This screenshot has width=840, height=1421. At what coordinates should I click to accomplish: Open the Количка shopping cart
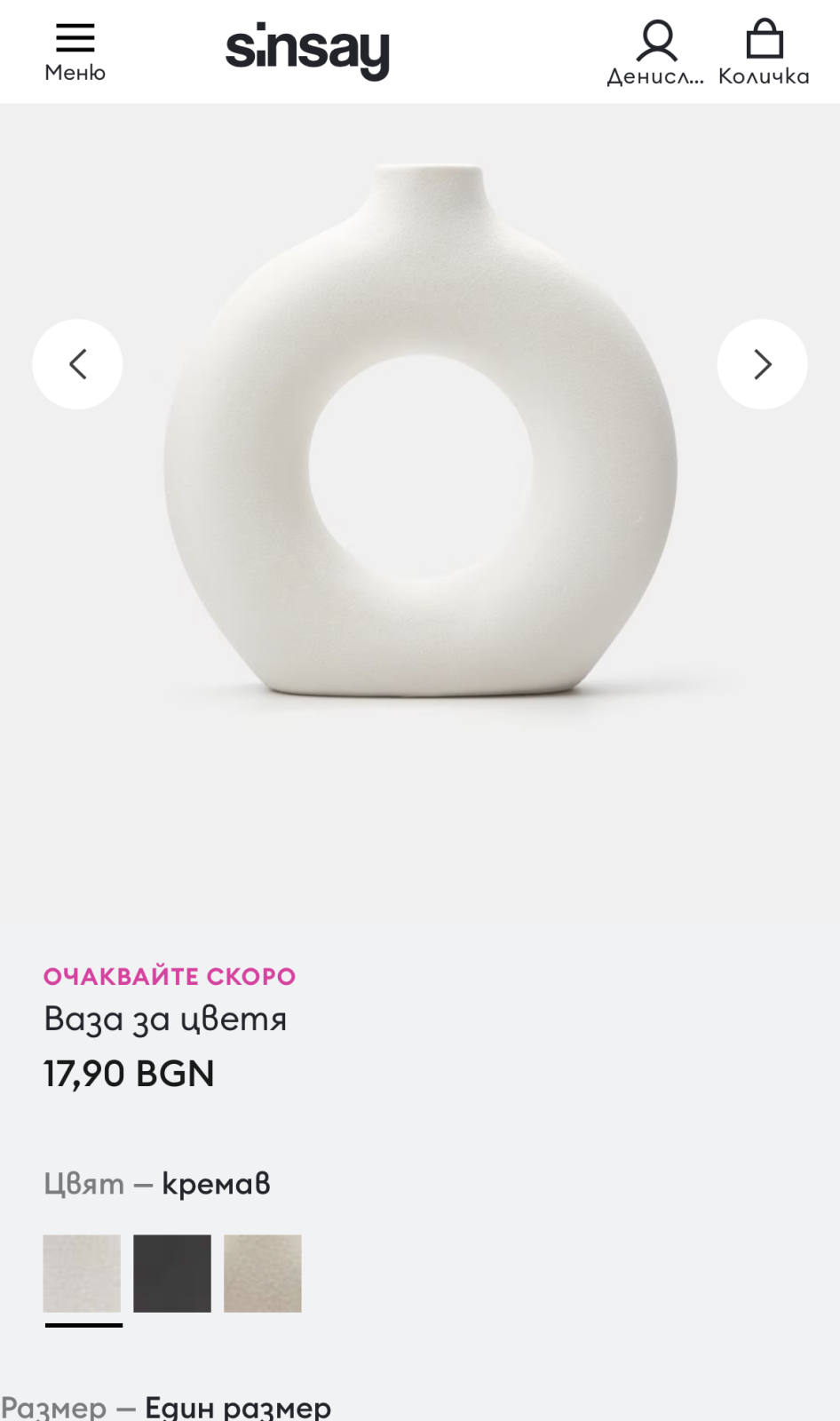tap(764, 53)
